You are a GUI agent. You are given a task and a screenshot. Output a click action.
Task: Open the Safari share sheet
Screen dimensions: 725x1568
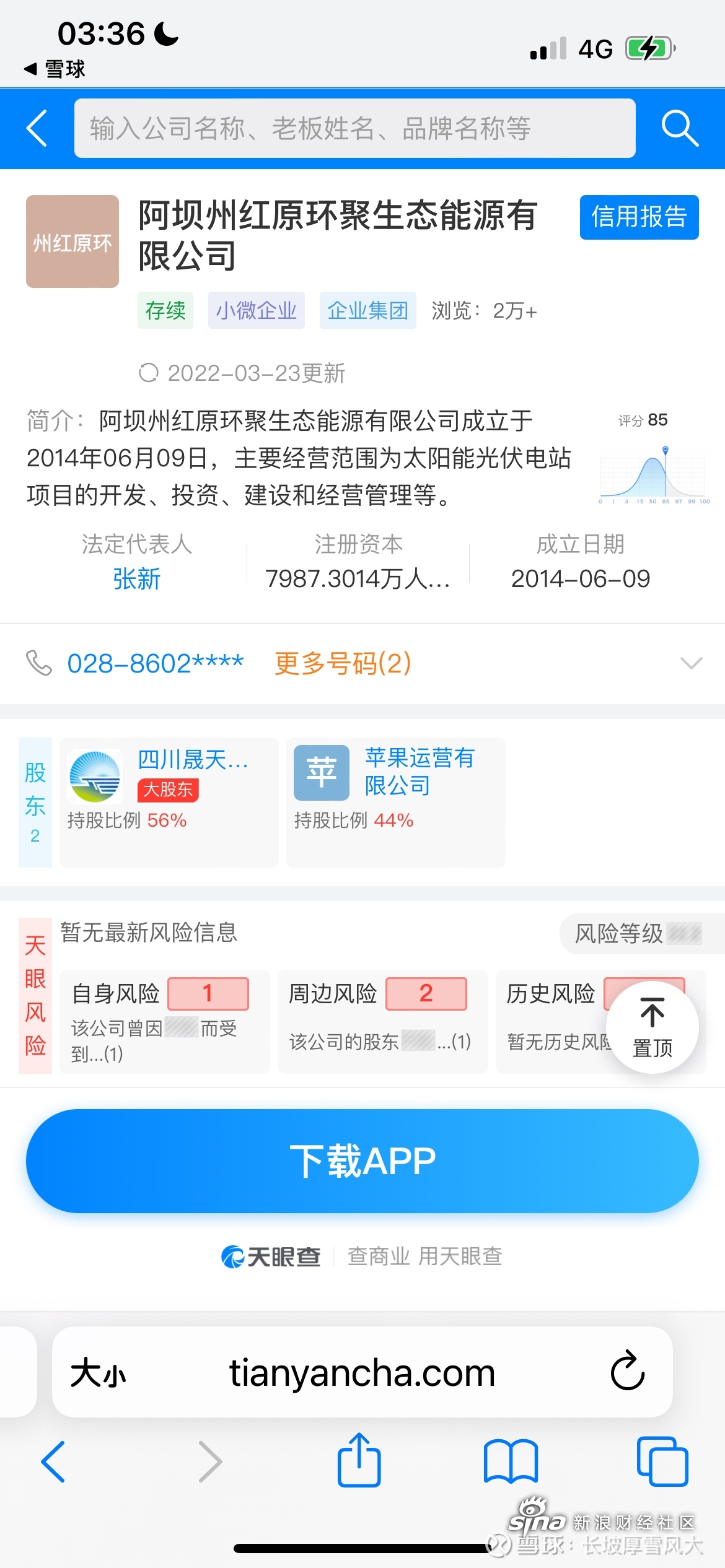click(x=359, y=1460)
